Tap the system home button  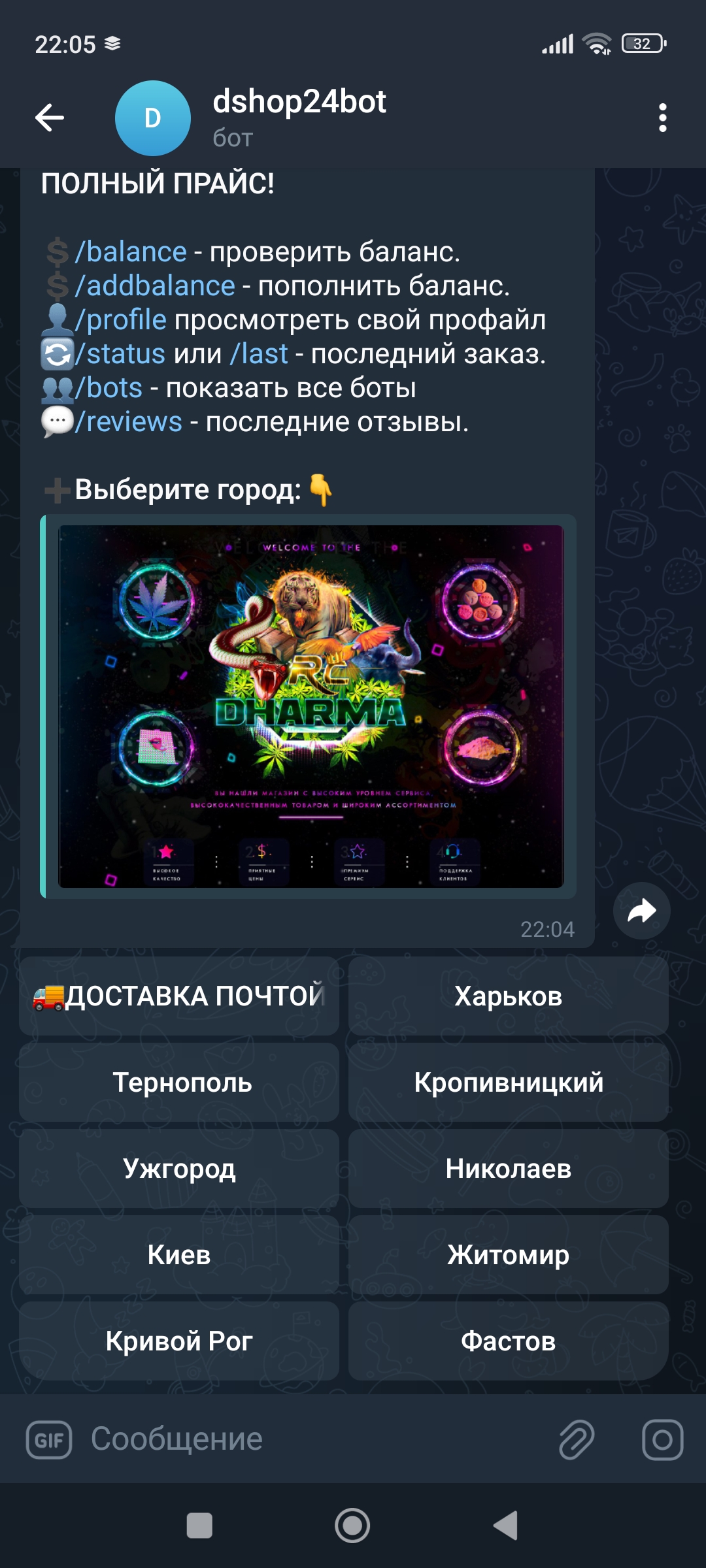click(352, 1526)
